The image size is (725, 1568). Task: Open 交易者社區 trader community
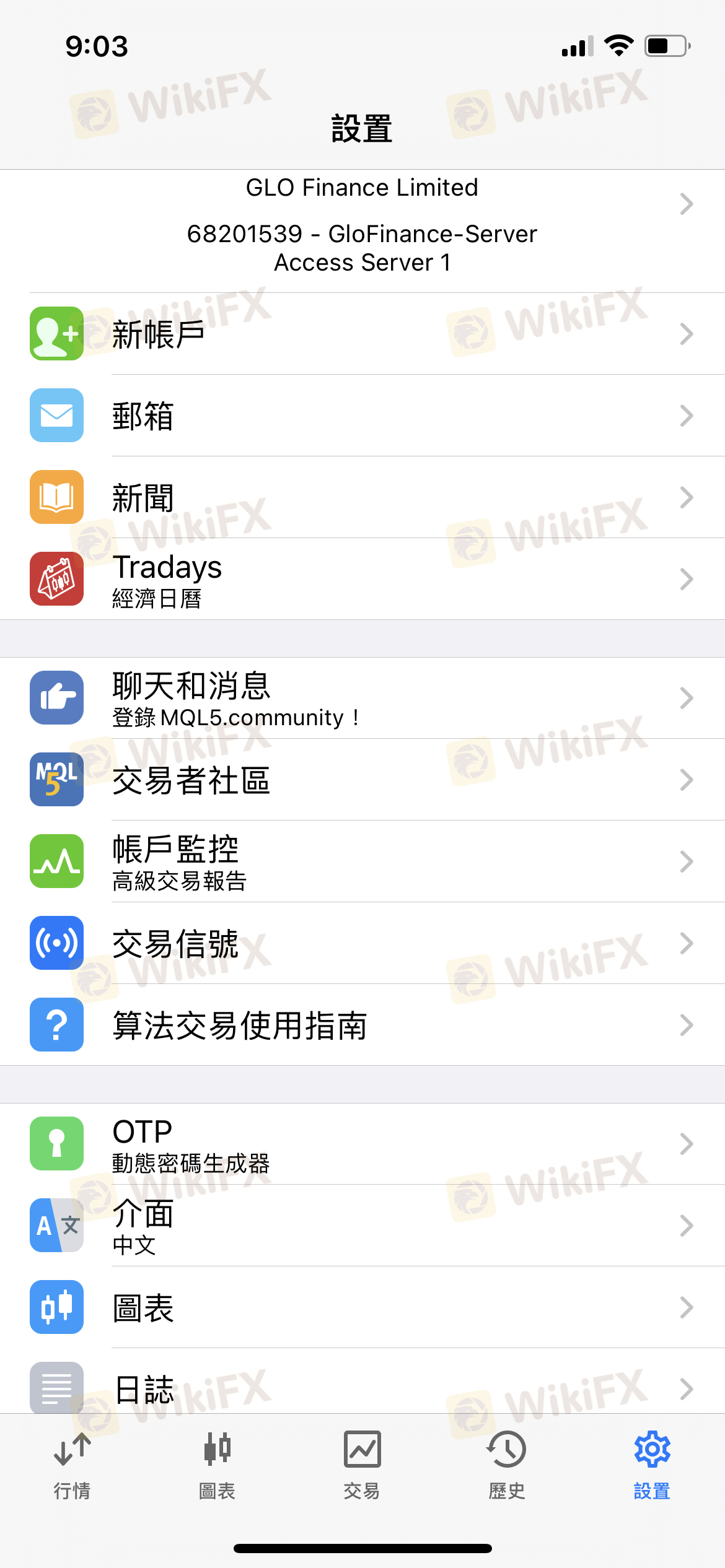click(362, 780)
